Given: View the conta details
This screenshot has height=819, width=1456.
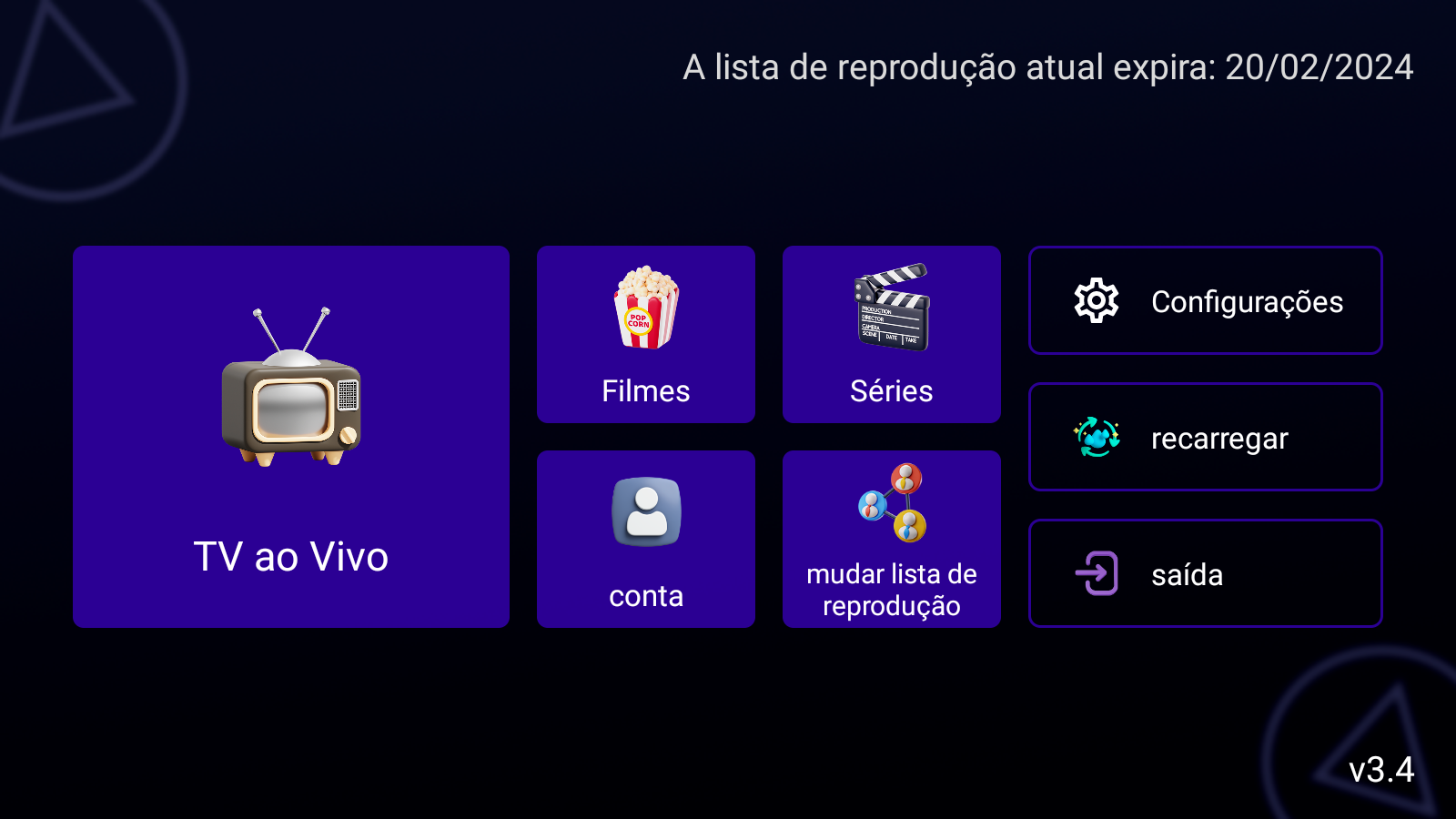Looking at the screenshot, I should (x=646, y=539).
